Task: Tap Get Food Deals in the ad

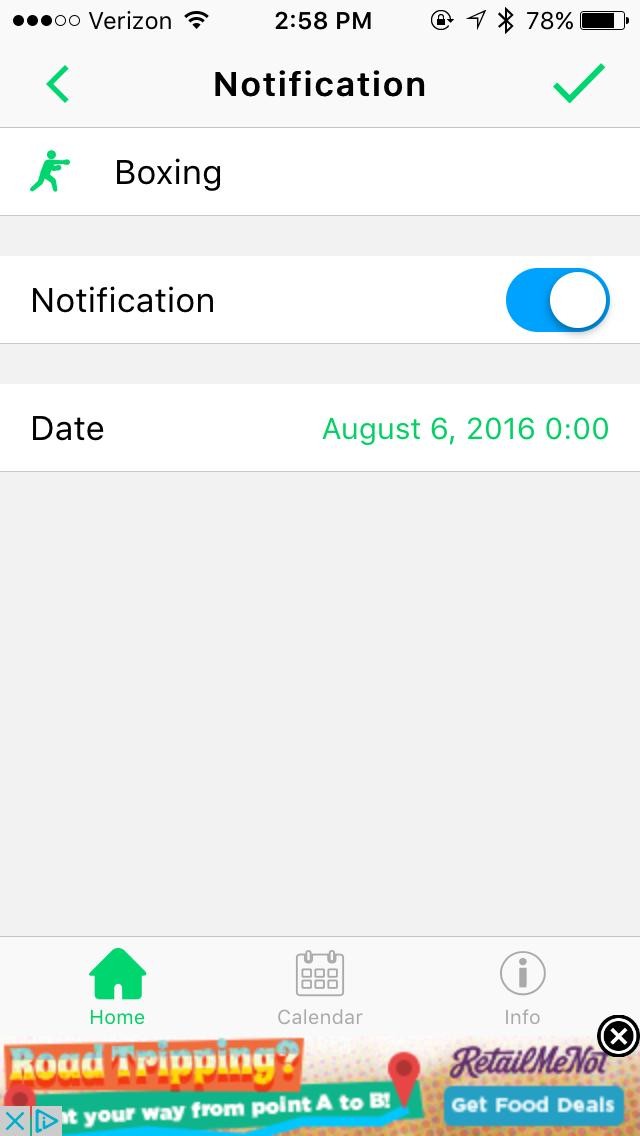Action: point(533,1105)
